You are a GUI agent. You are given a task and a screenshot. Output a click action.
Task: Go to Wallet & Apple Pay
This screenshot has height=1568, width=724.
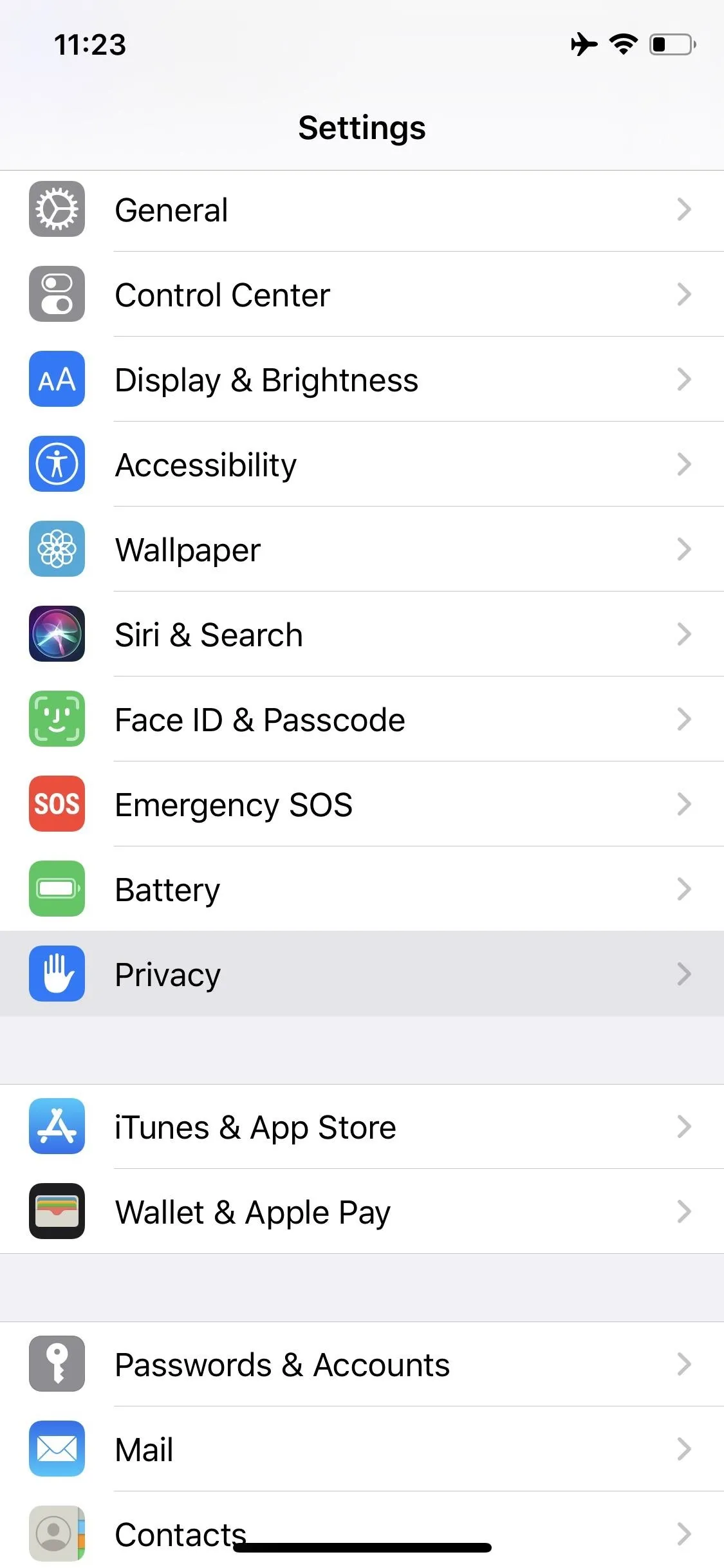362,1211
